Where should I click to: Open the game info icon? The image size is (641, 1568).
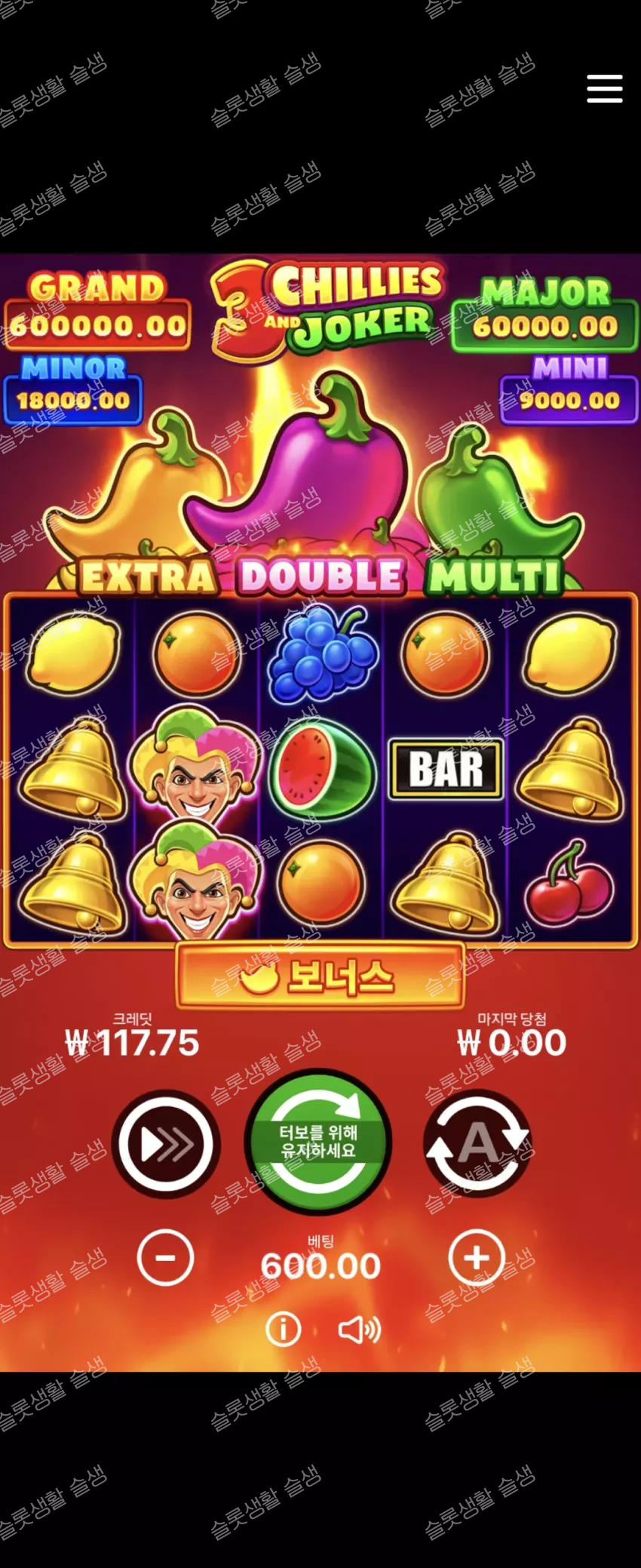[284, 1329]
